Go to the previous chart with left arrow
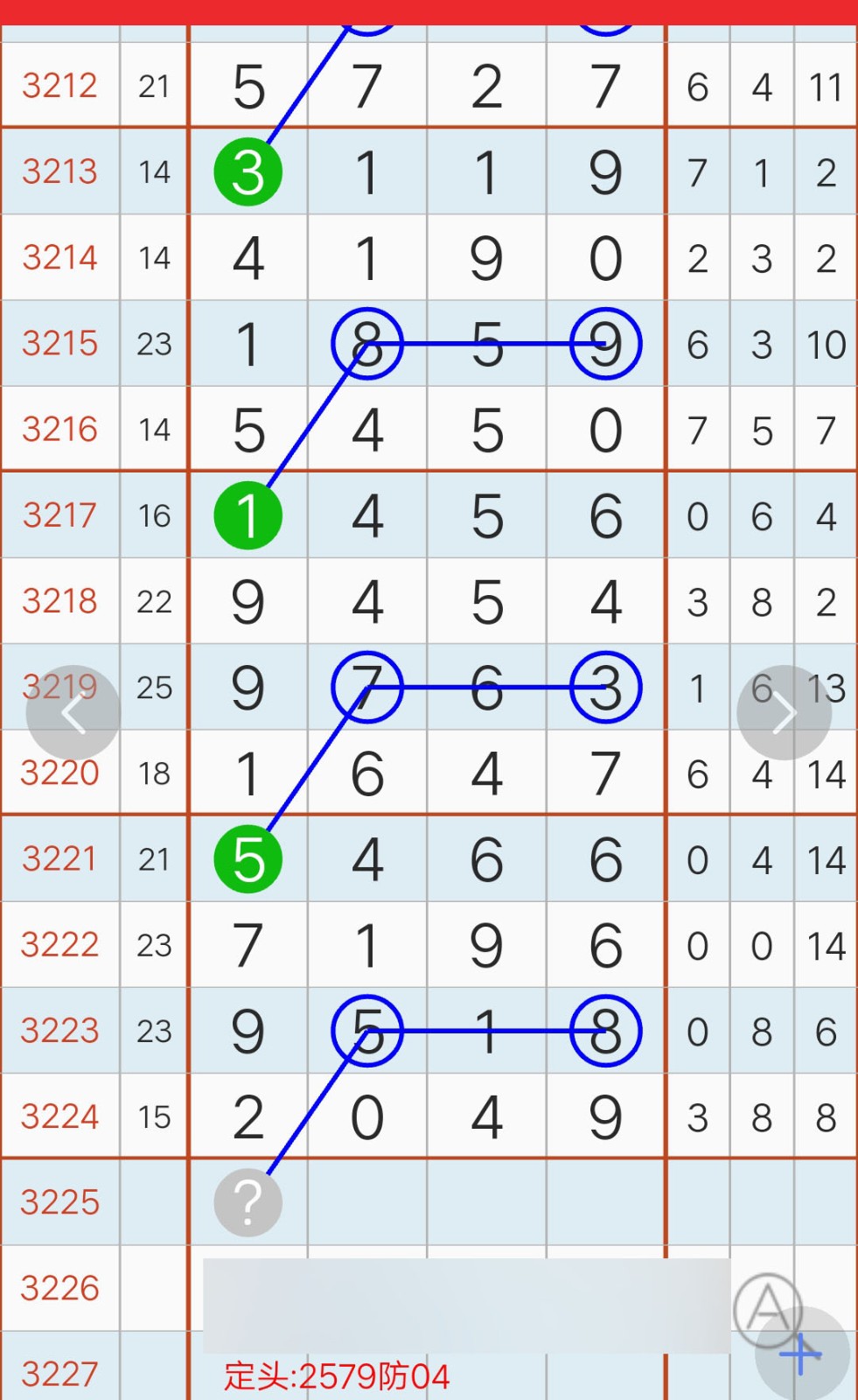This screenshot has height=1400, width=858. [73, 713]
